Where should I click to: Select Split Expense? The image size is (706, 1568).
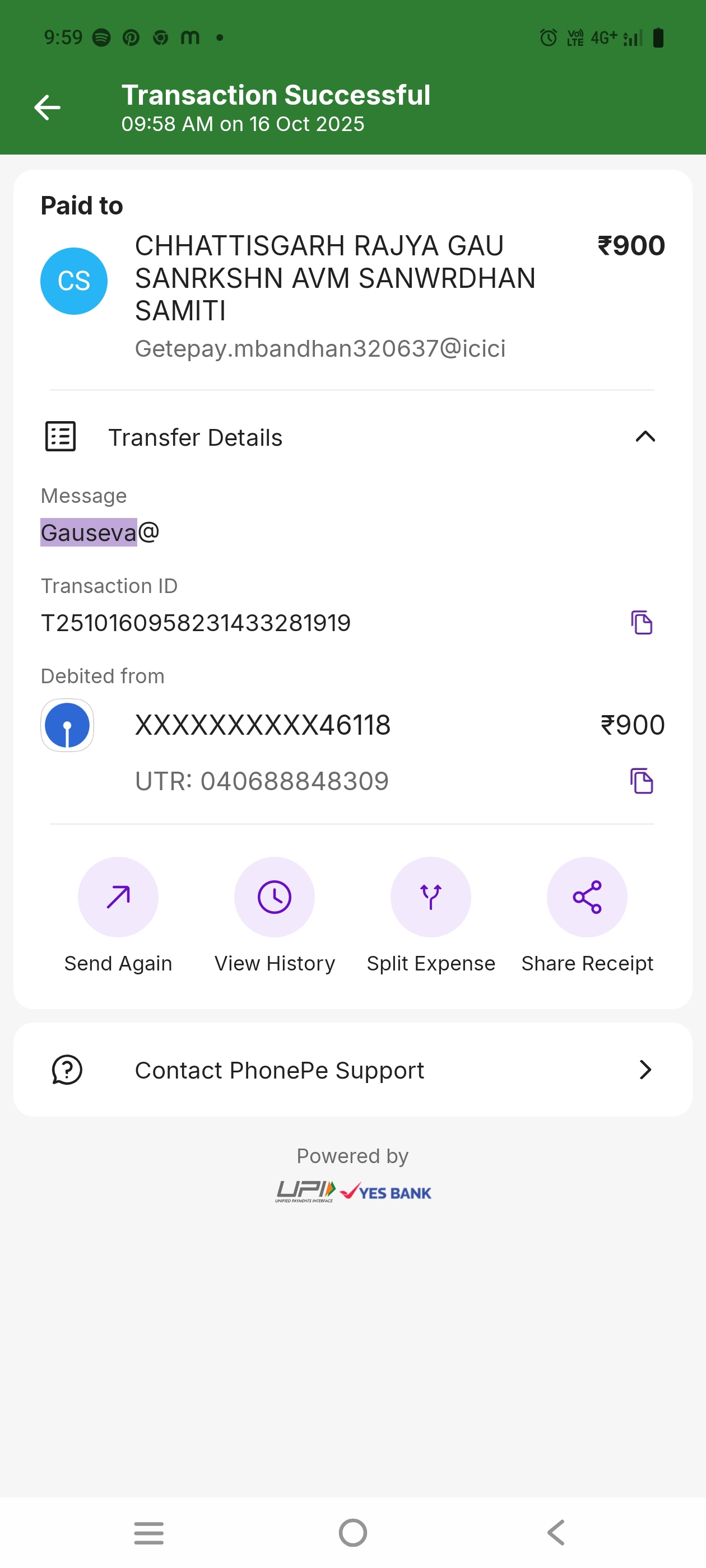pos(431,897)
